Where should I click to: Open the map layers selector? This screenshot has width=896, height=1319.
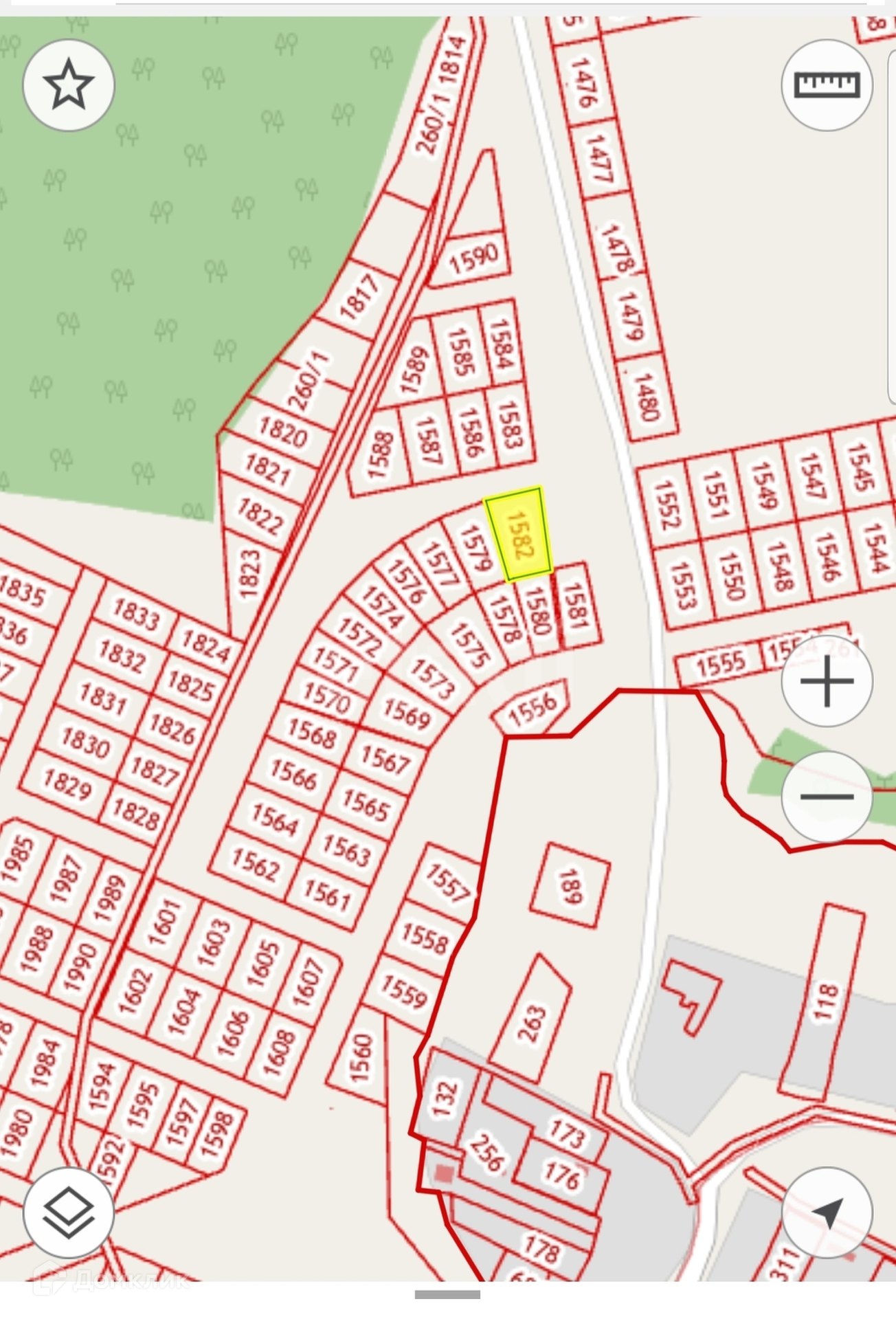point(69,1212)
